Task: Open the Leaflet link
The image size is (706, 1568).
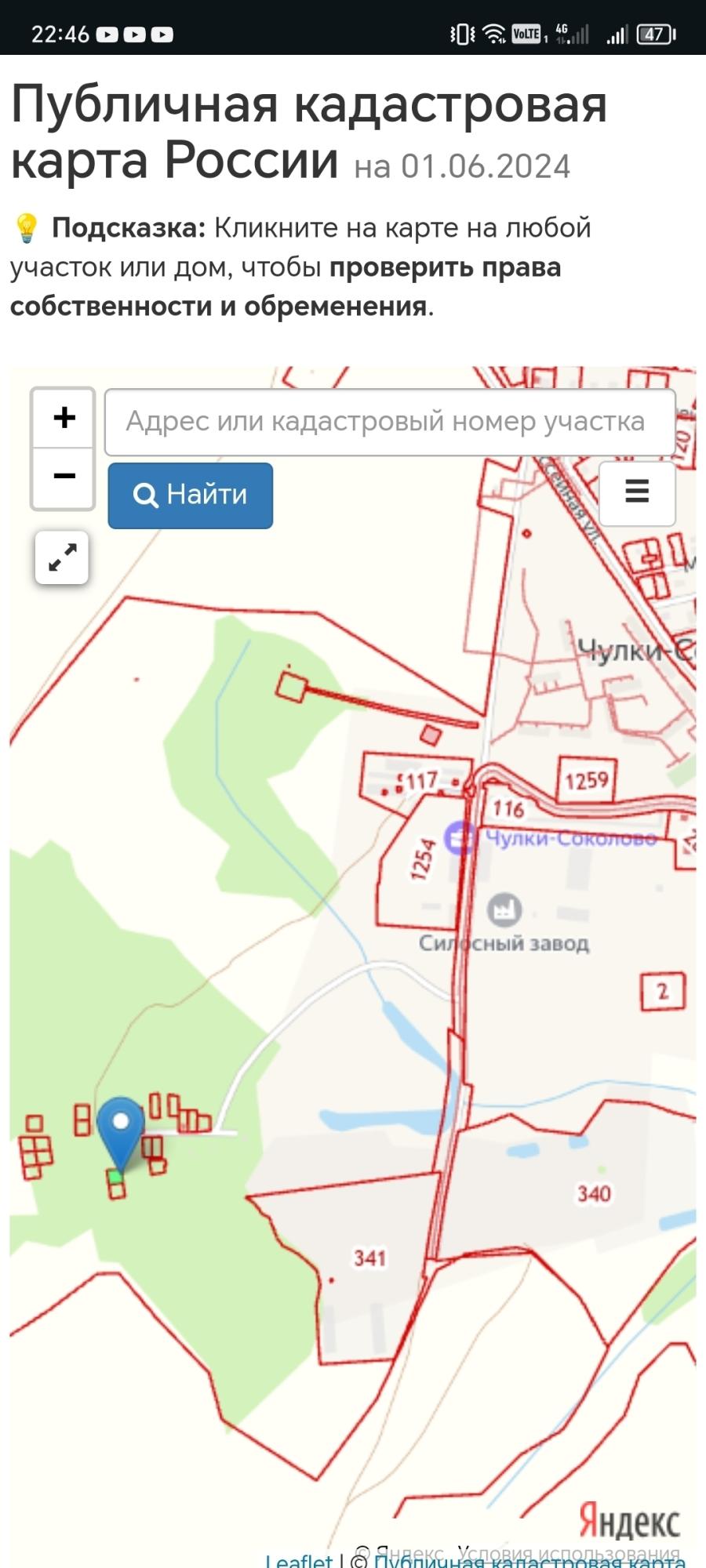Action: pos(298,1560)
